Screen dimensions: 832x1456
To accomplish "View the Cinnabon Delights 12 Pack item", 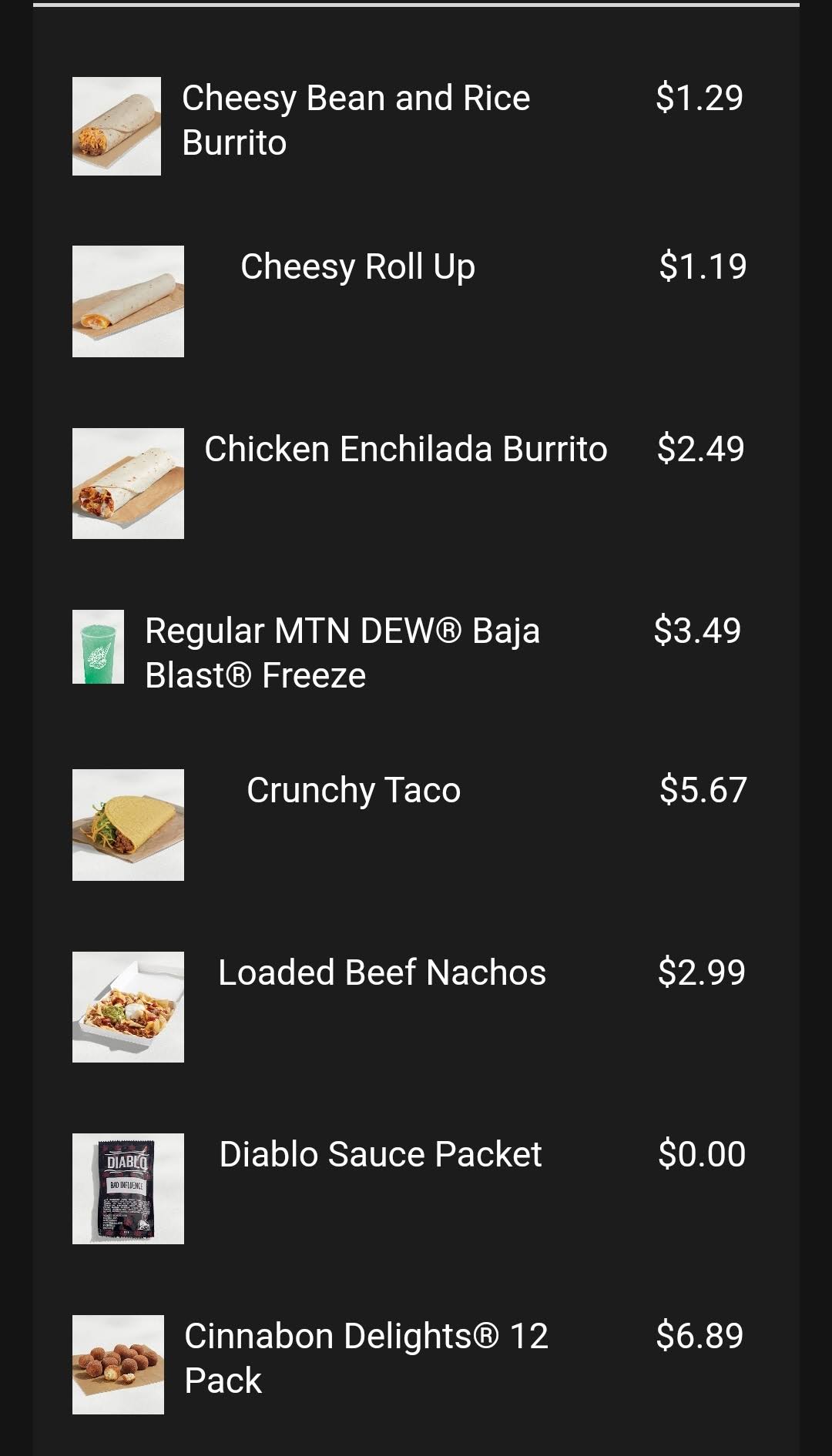I will coord(366,1357).
